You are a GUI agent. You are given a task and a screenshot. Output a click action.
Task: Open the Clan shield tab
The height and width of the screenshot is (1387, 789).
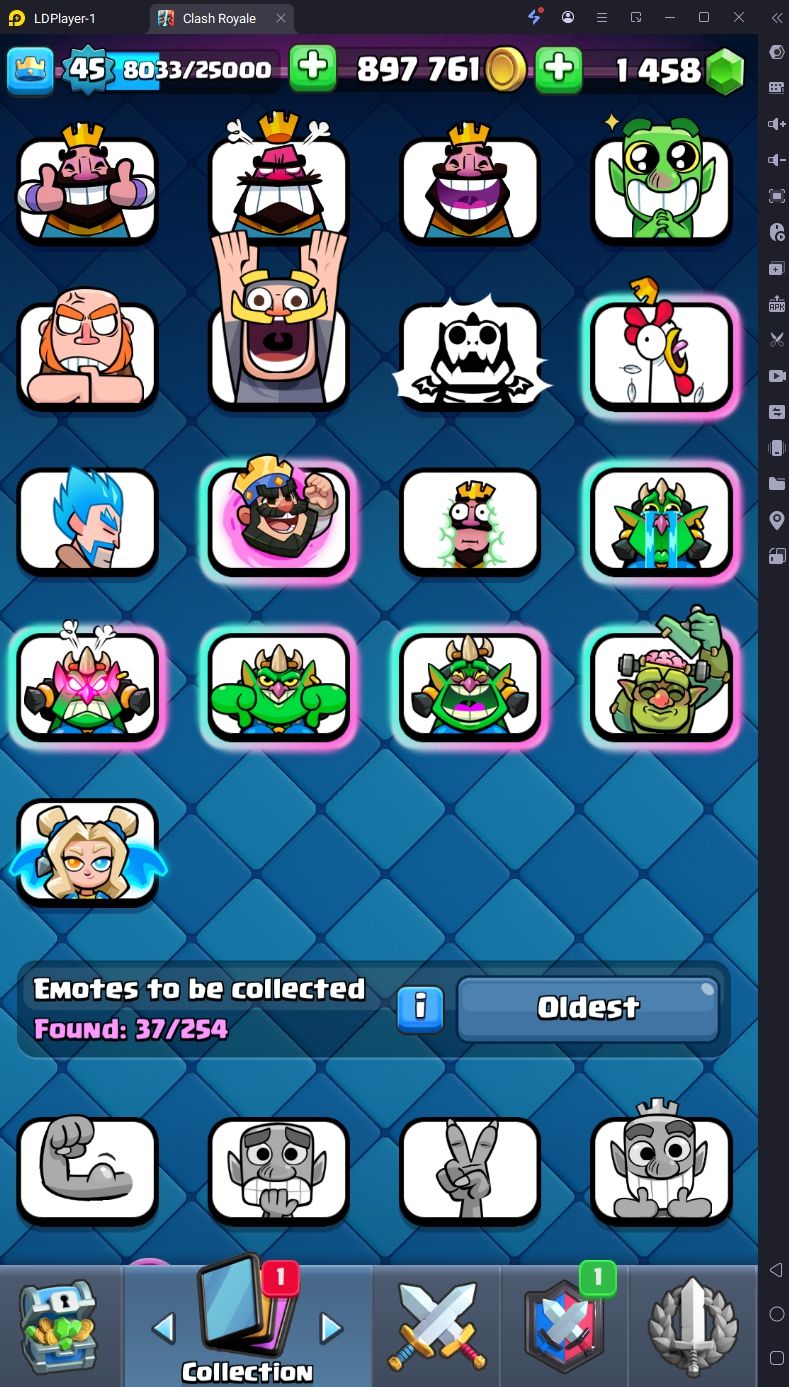pyautogui.click(x=564, y=1326)
